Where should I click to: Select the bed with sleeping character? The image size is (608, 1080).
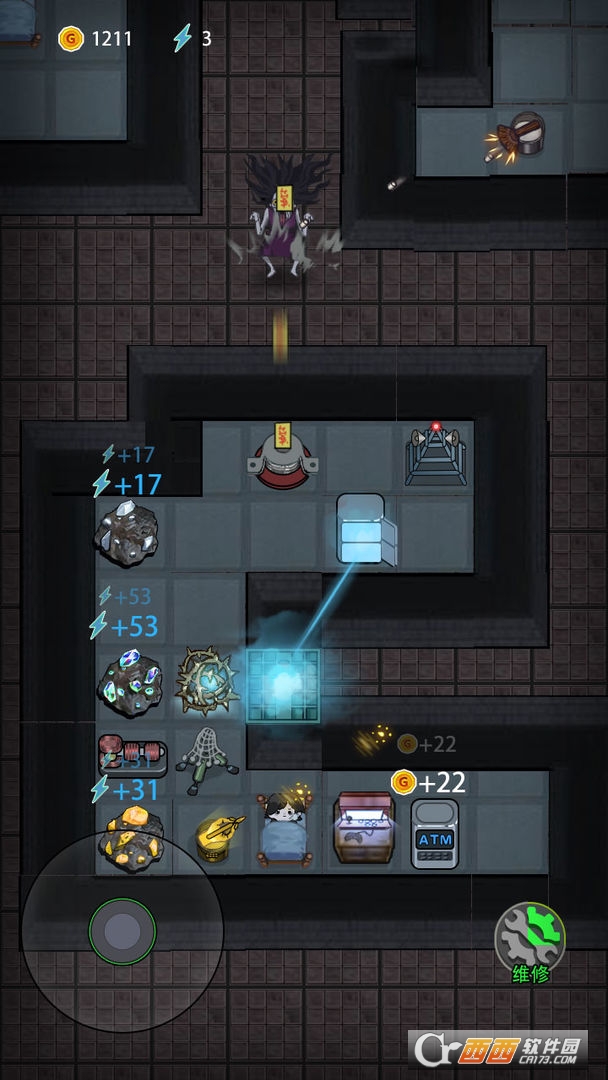pos(282,828)
